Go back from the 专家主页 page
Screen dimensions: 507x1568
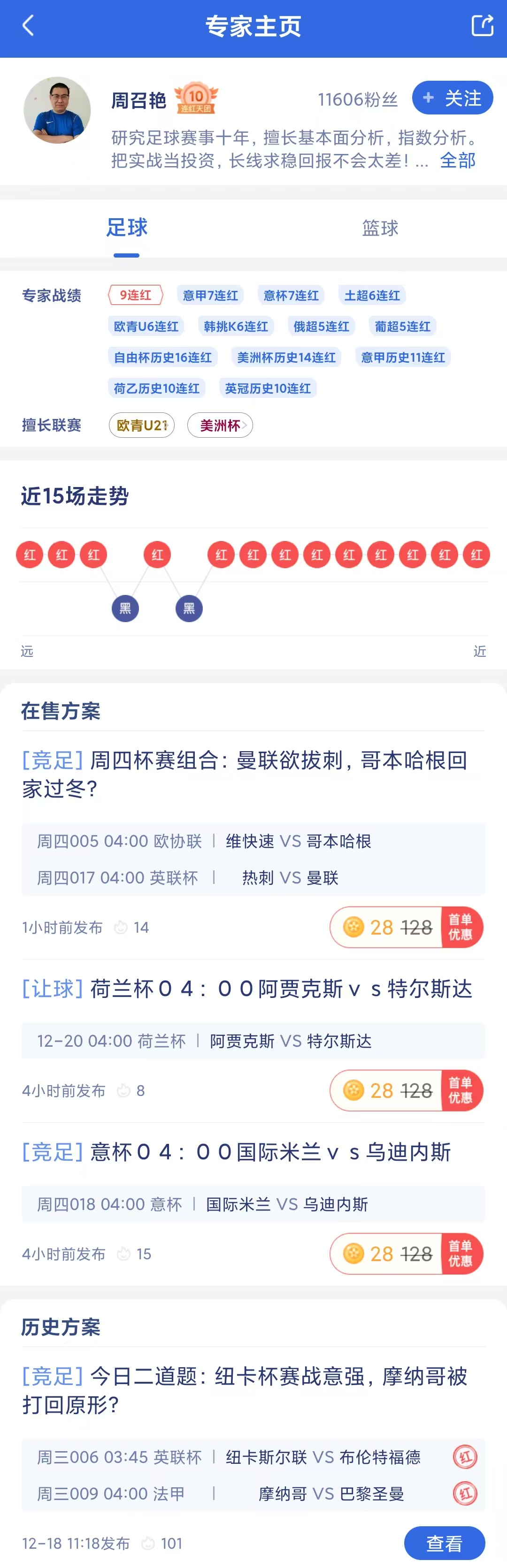[x=28, y=26]
